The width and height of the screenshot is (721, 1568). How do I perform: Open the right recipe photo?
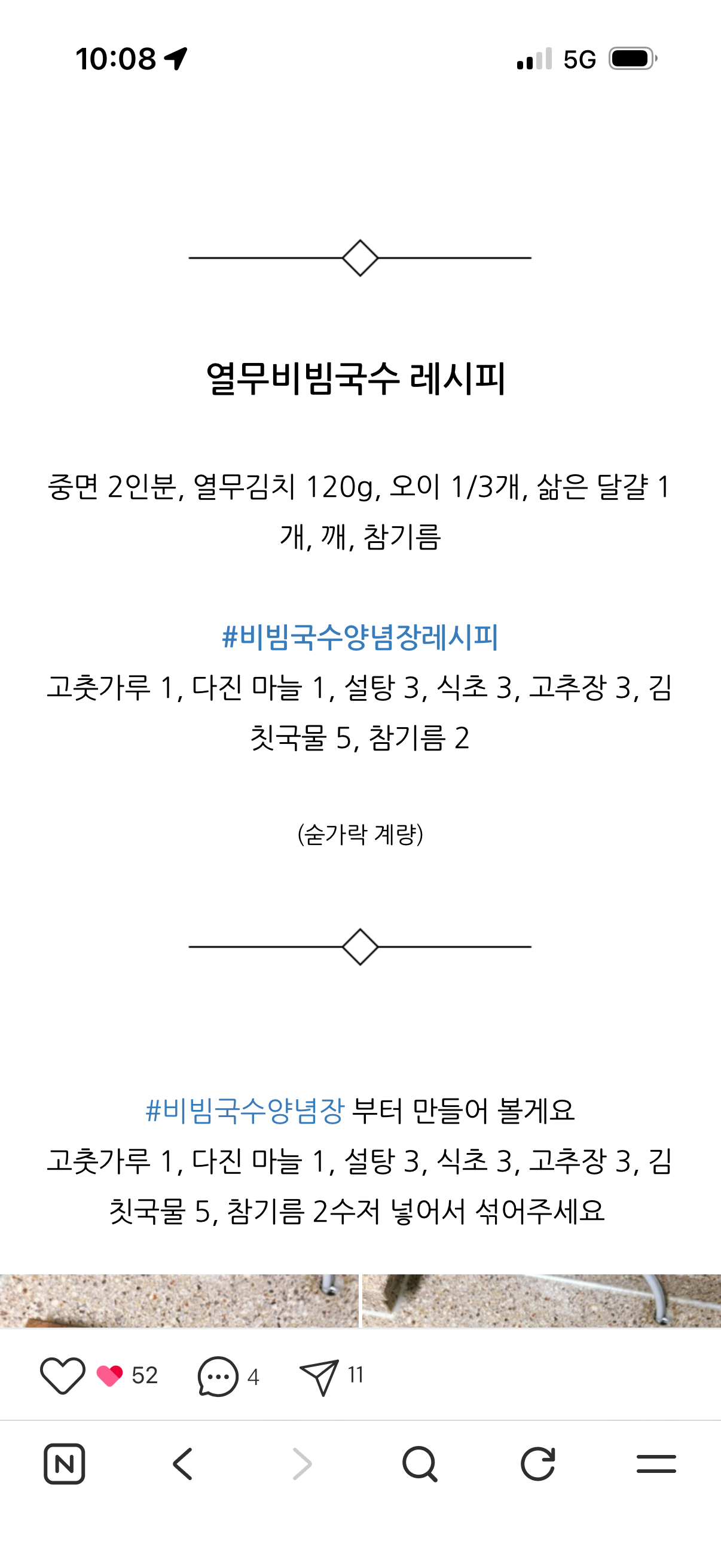542,1301
